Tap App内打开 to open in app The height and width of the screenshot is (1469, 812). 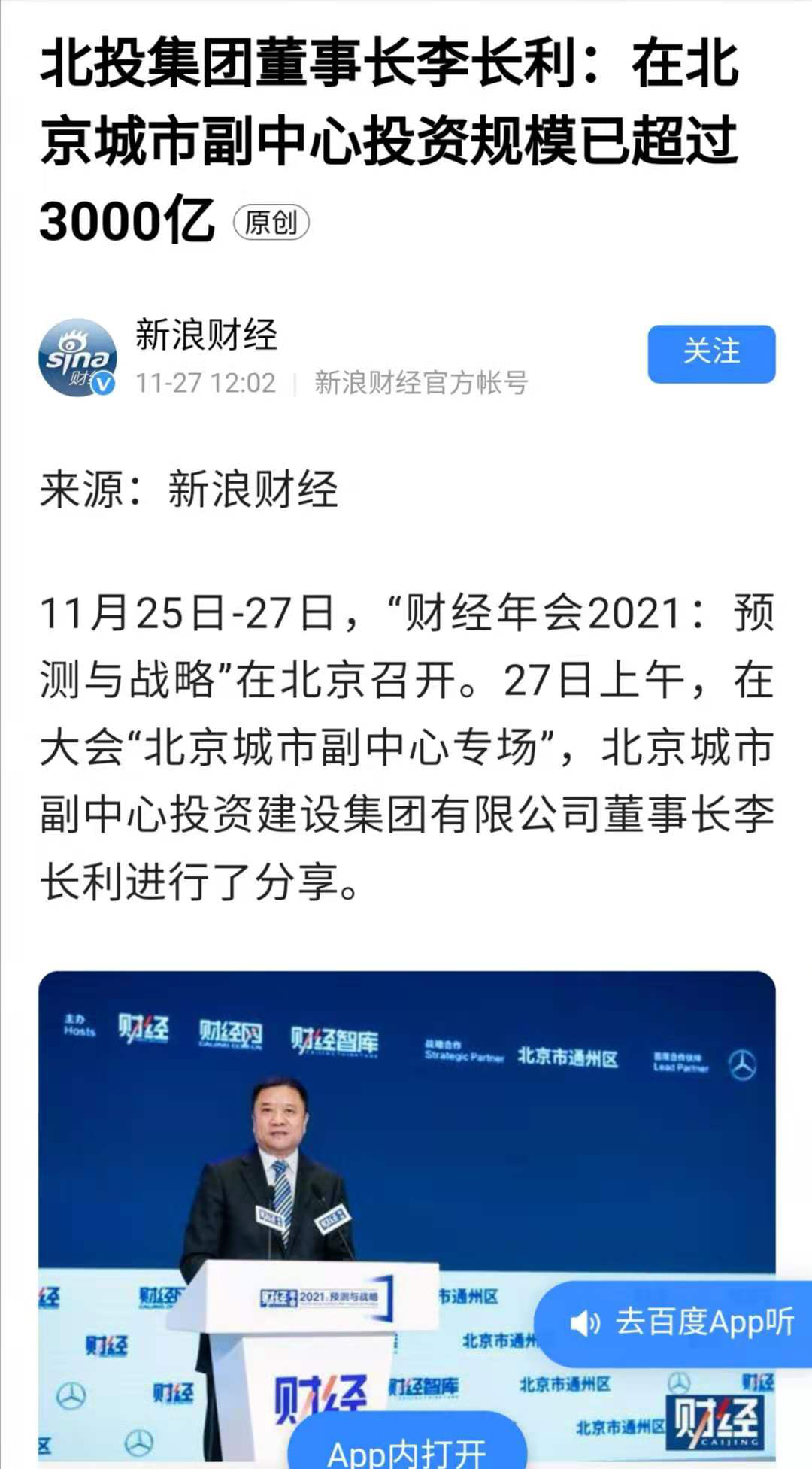(407, 1449)
